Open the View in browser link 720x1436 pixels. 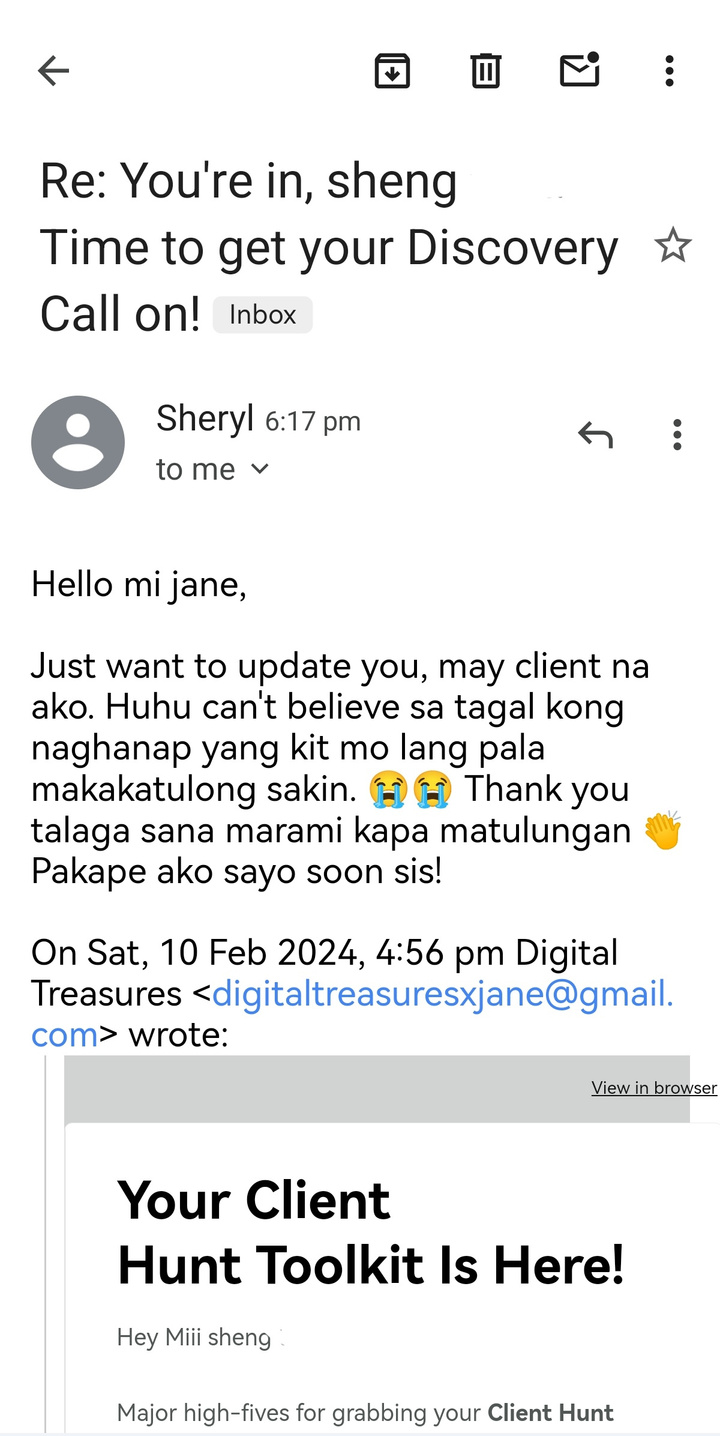point(653,1088)
